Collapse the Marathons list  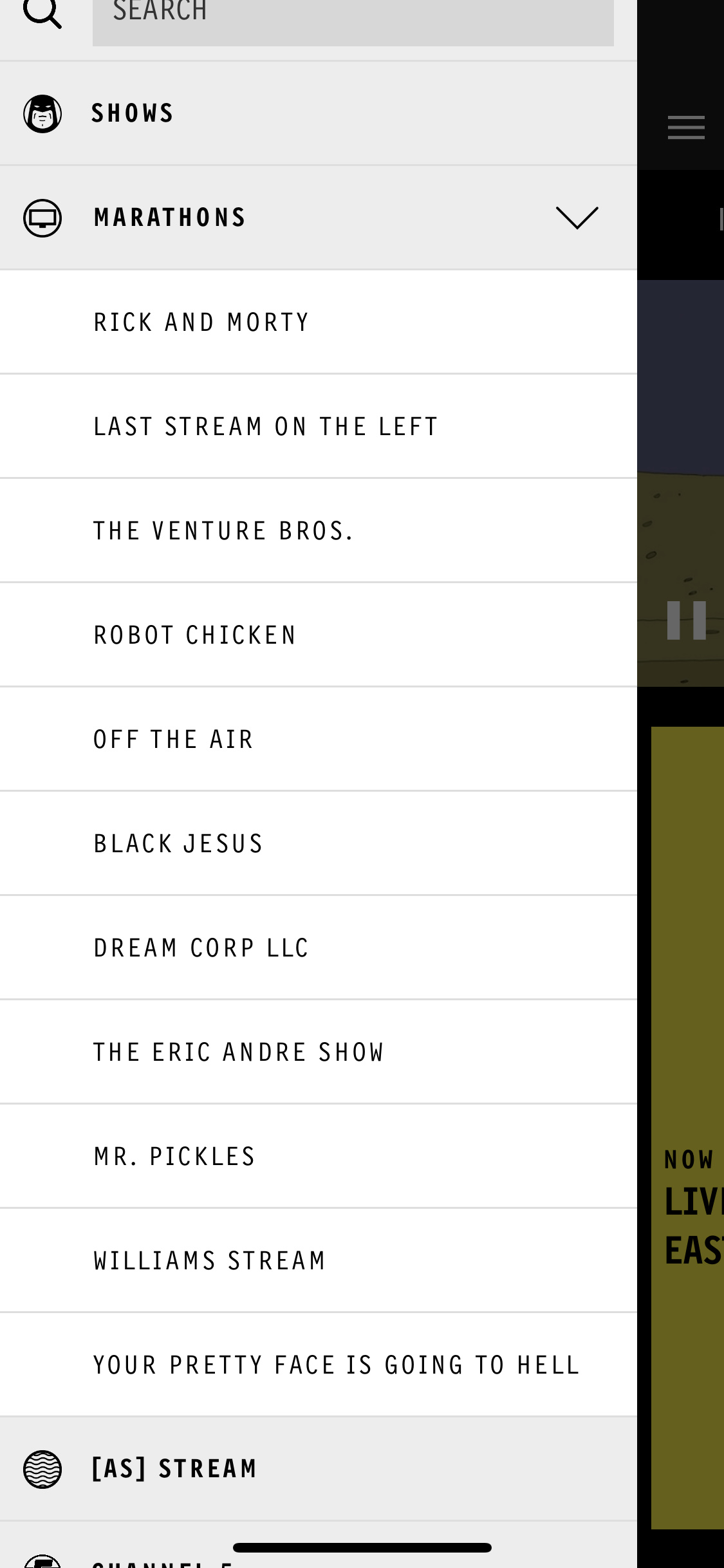577,218
